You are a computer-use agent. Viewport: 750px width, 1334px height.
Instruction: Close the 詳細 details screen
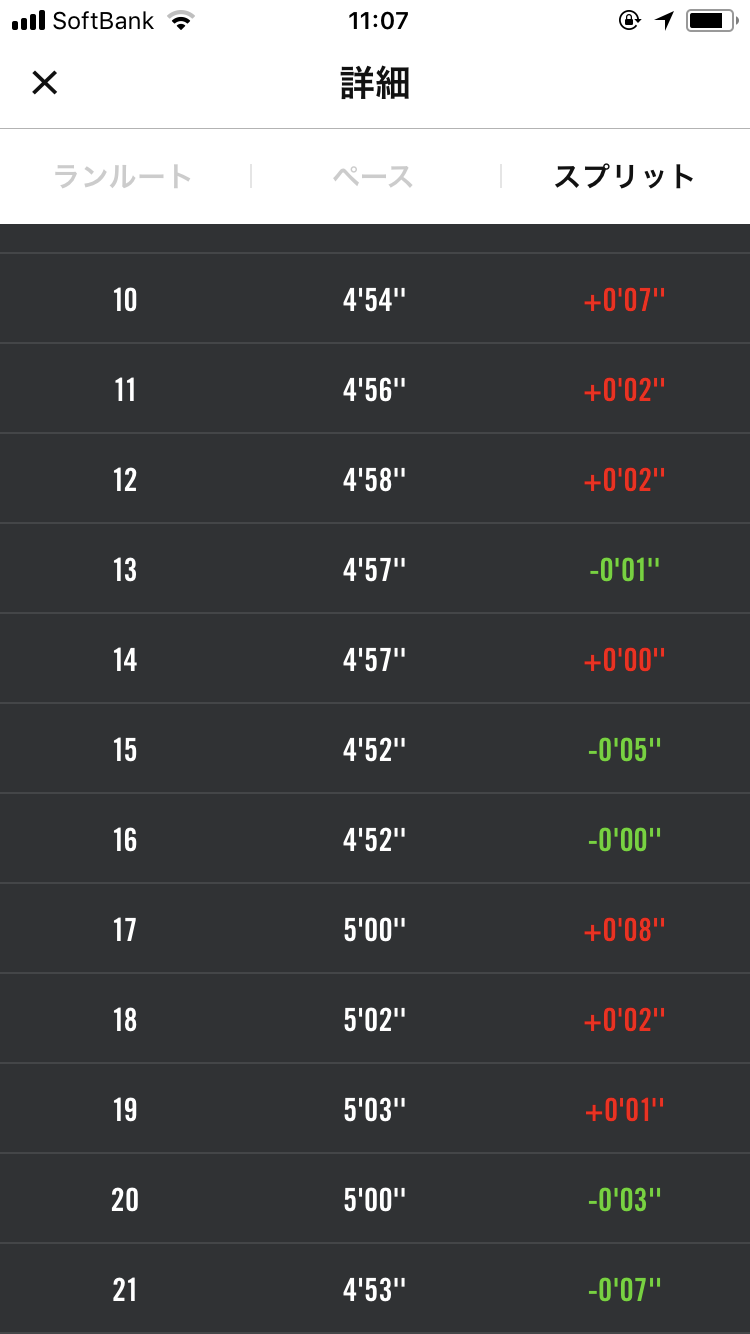[45, 83]
